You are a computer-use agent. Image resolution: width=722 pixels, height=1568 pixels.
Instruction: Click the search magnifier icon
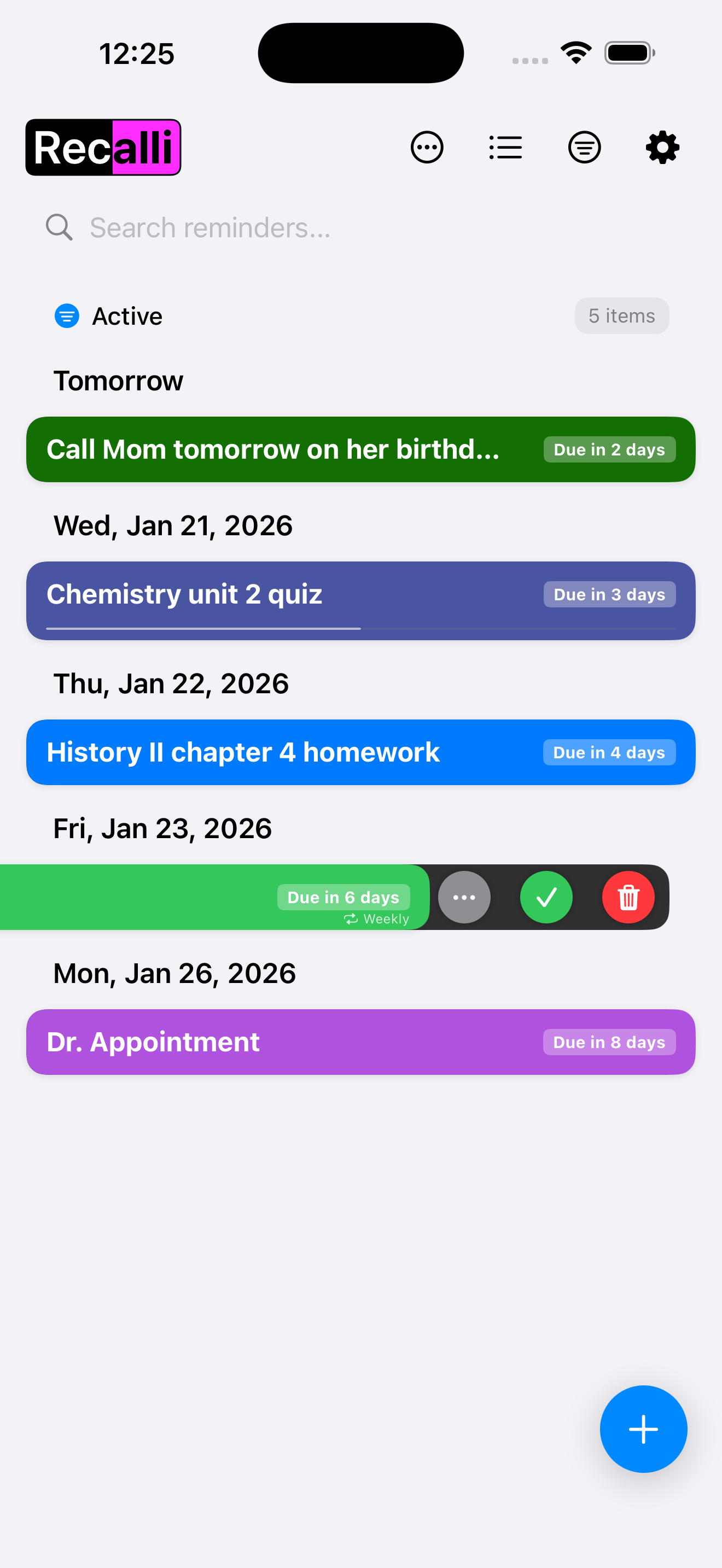coord(59,226)
